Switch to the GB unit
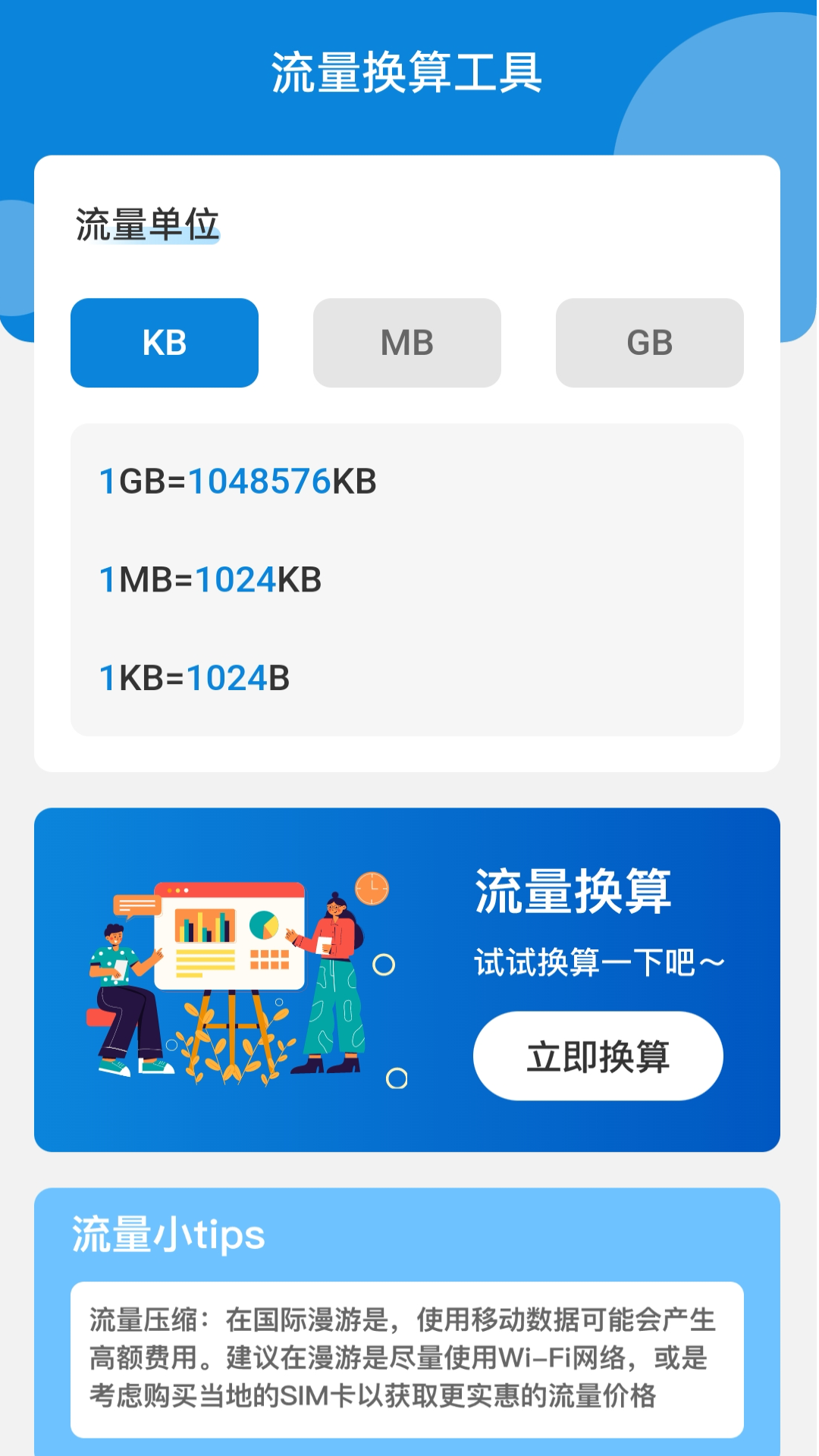Screen dimensions: 819x1456 point(650,343)
